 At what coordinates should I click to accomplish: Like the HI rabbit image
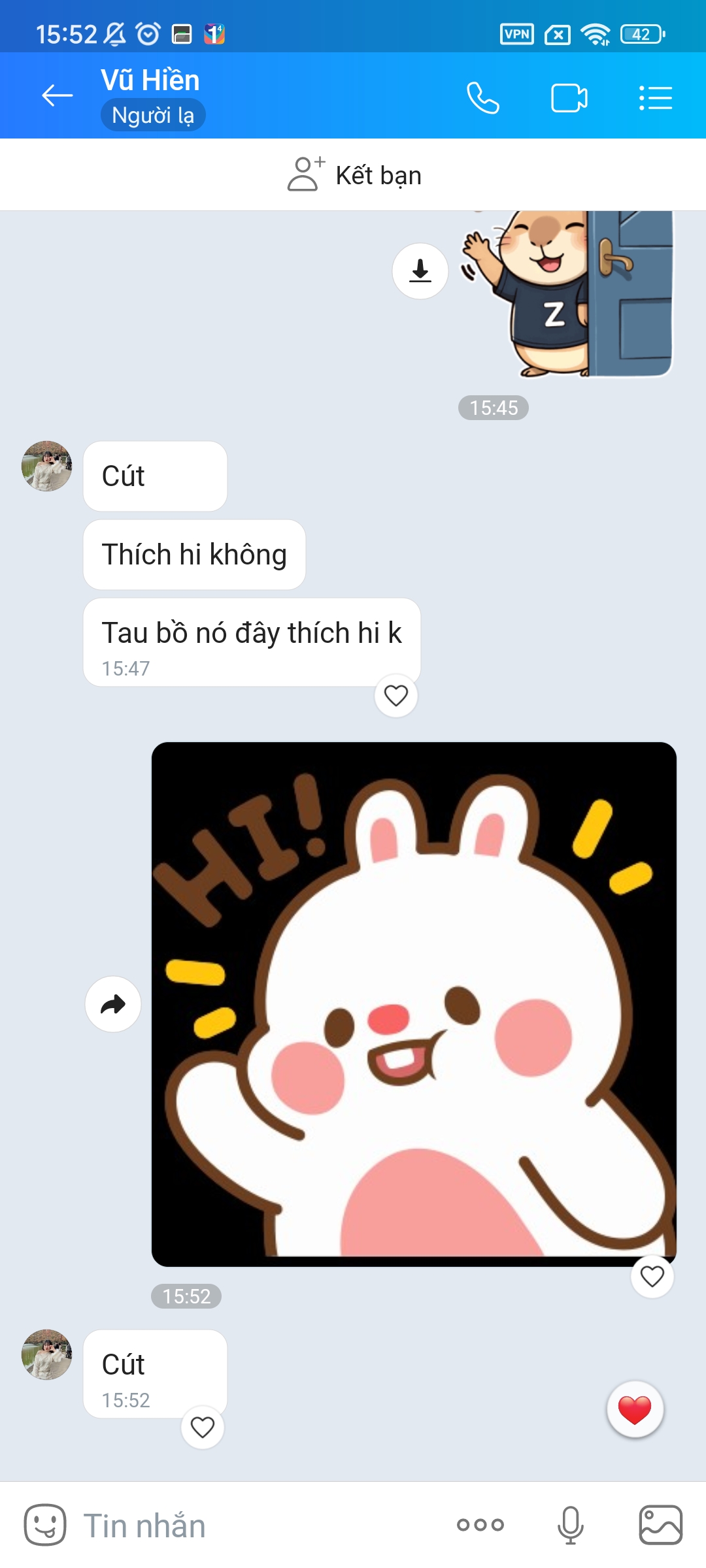tap(652, 1276)
